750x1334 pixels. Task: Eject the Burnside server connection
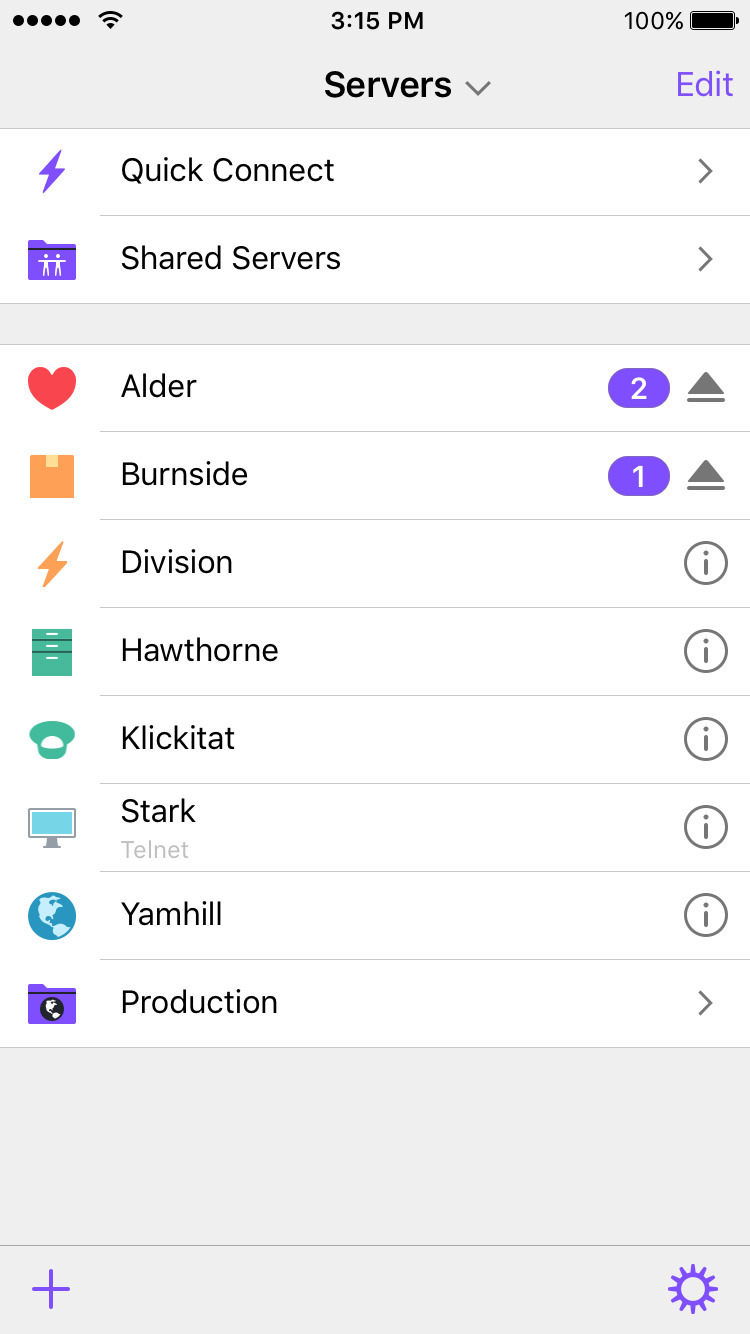pyautogui.click(x=706, y=475)
